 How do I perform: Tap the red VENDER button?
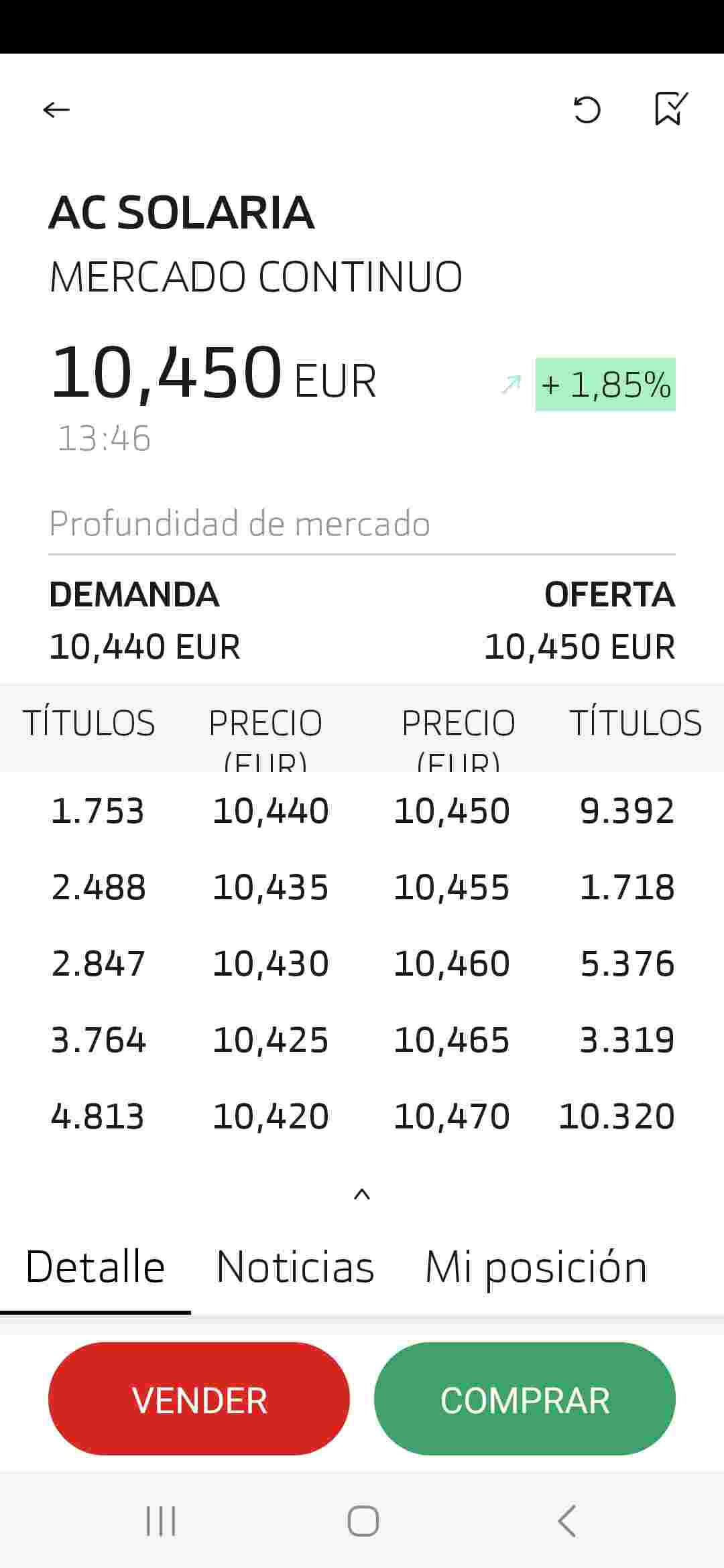(x=199, y=1398)
